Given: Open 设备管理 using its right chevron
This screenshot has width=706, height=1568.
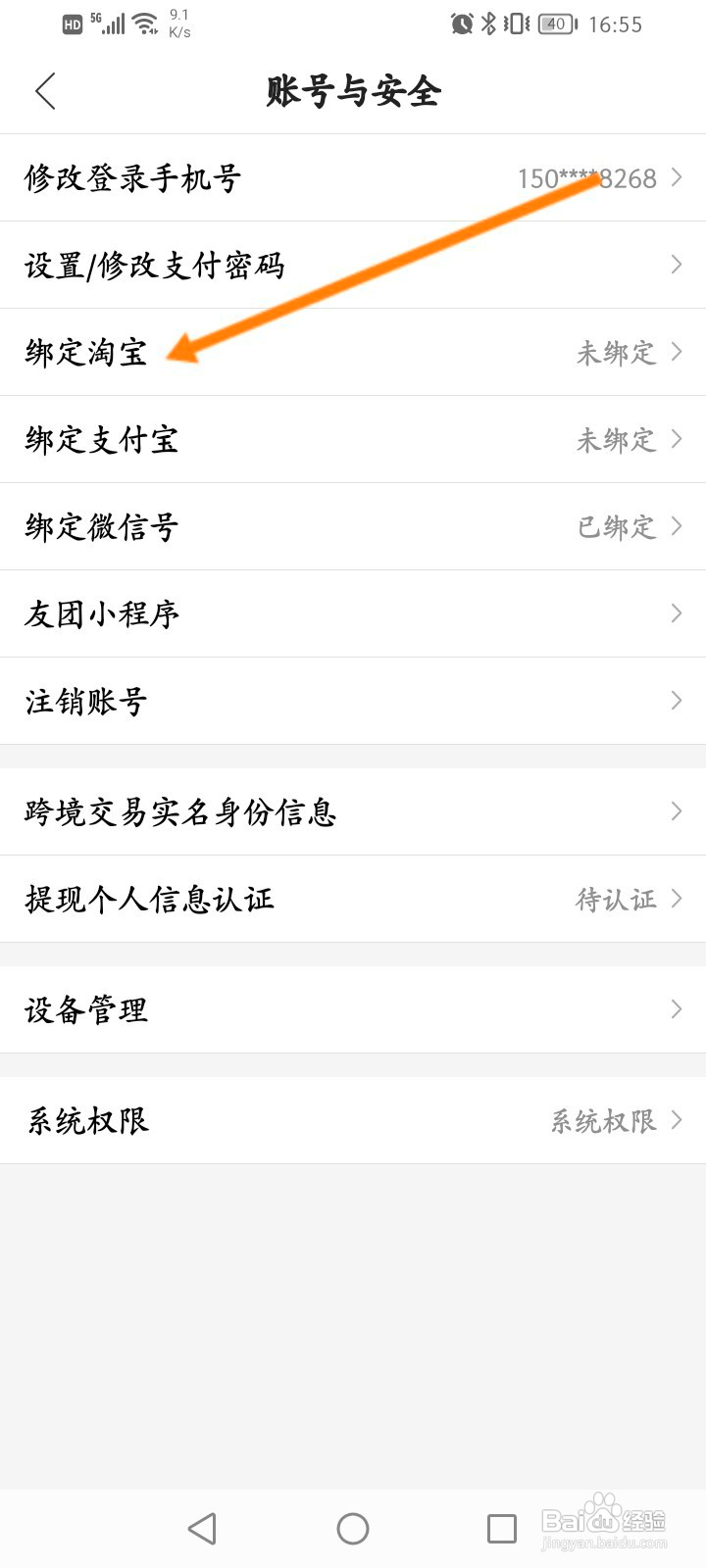Looking at the screenshot, I should tap(676, 1009).
